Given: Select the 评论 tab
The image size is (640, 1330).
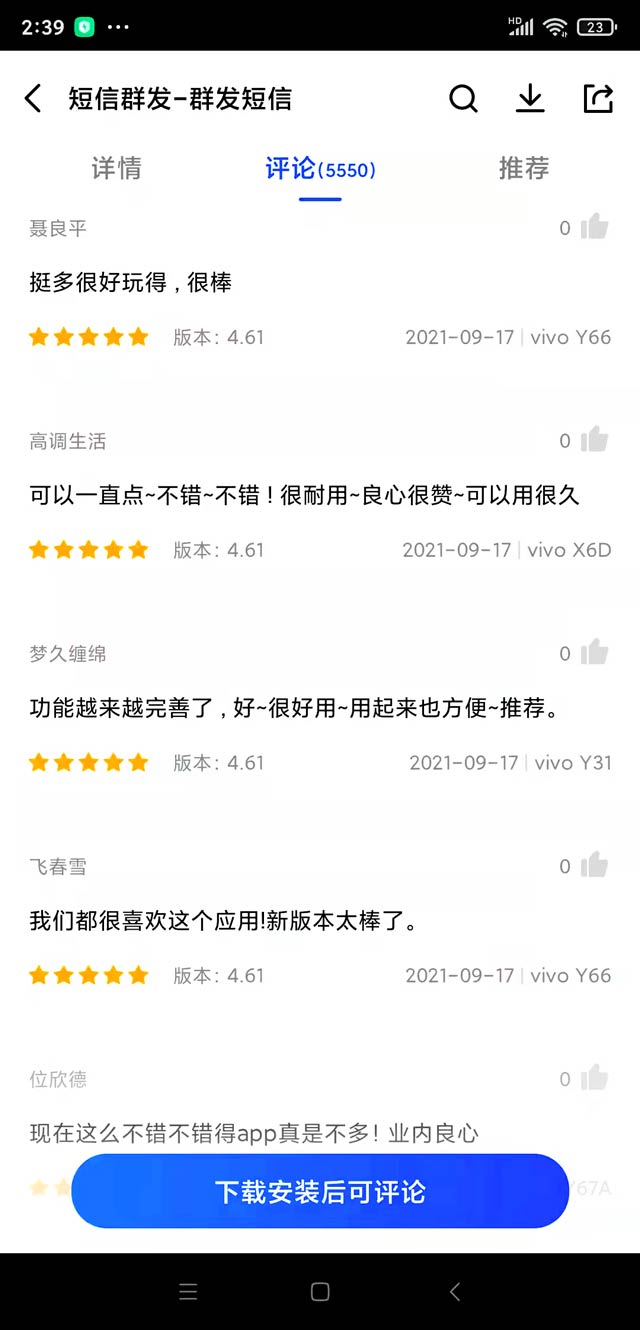Looking at the screenshot, I should (320, 169).
